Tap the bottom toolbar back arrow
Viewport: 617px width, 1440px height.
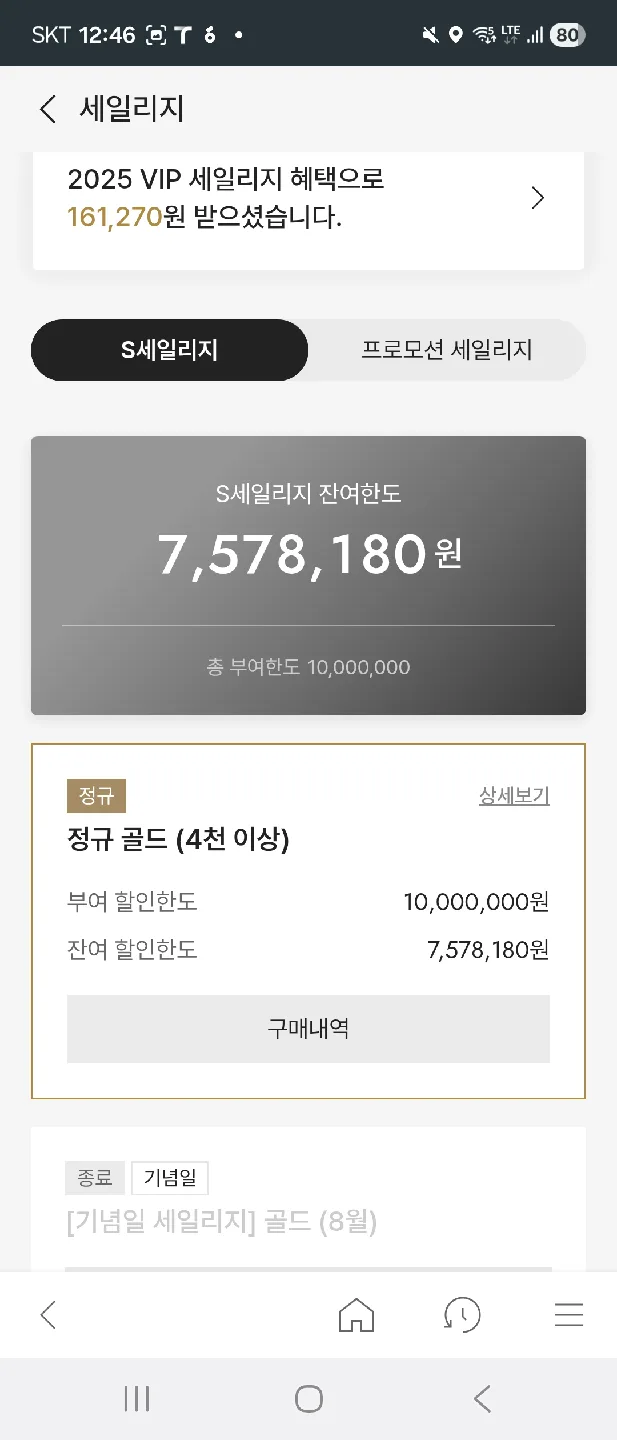(x=48, y=1315)
